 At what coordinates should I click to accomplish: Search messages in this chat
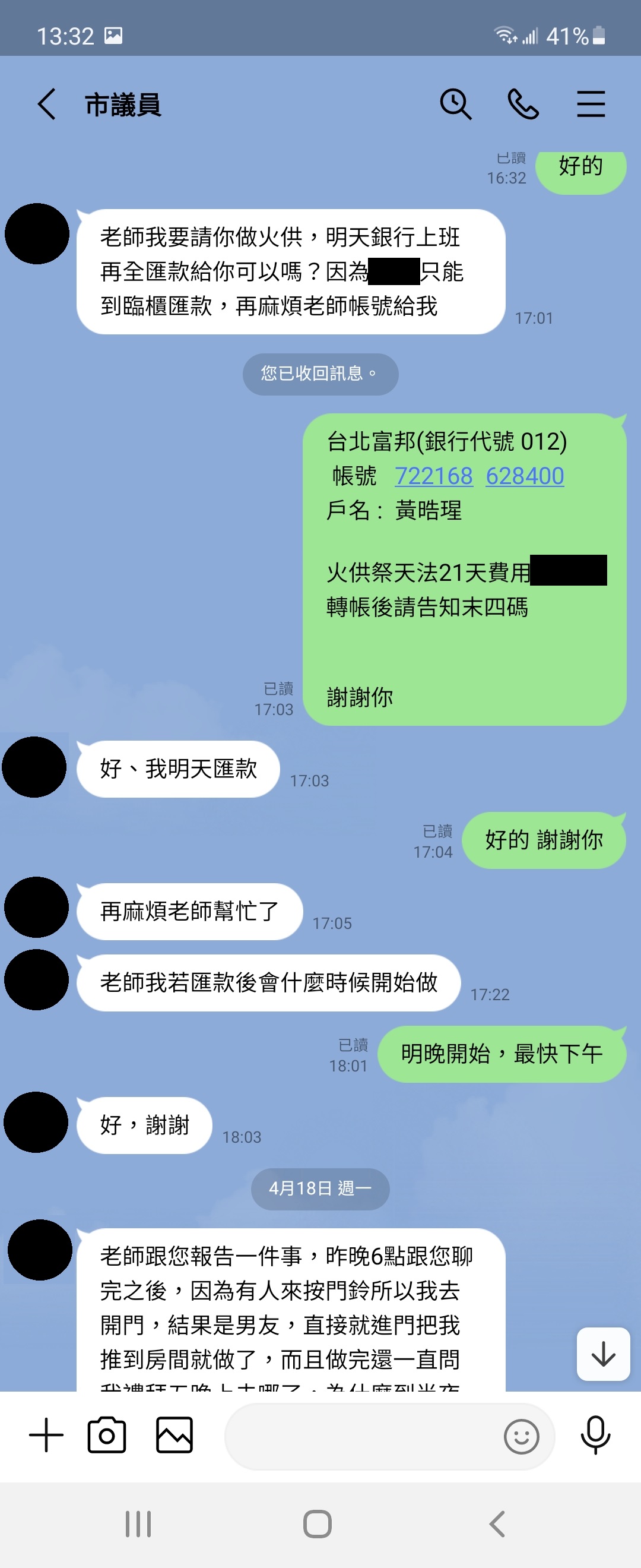pyautogui.click(x=455, y=104)
